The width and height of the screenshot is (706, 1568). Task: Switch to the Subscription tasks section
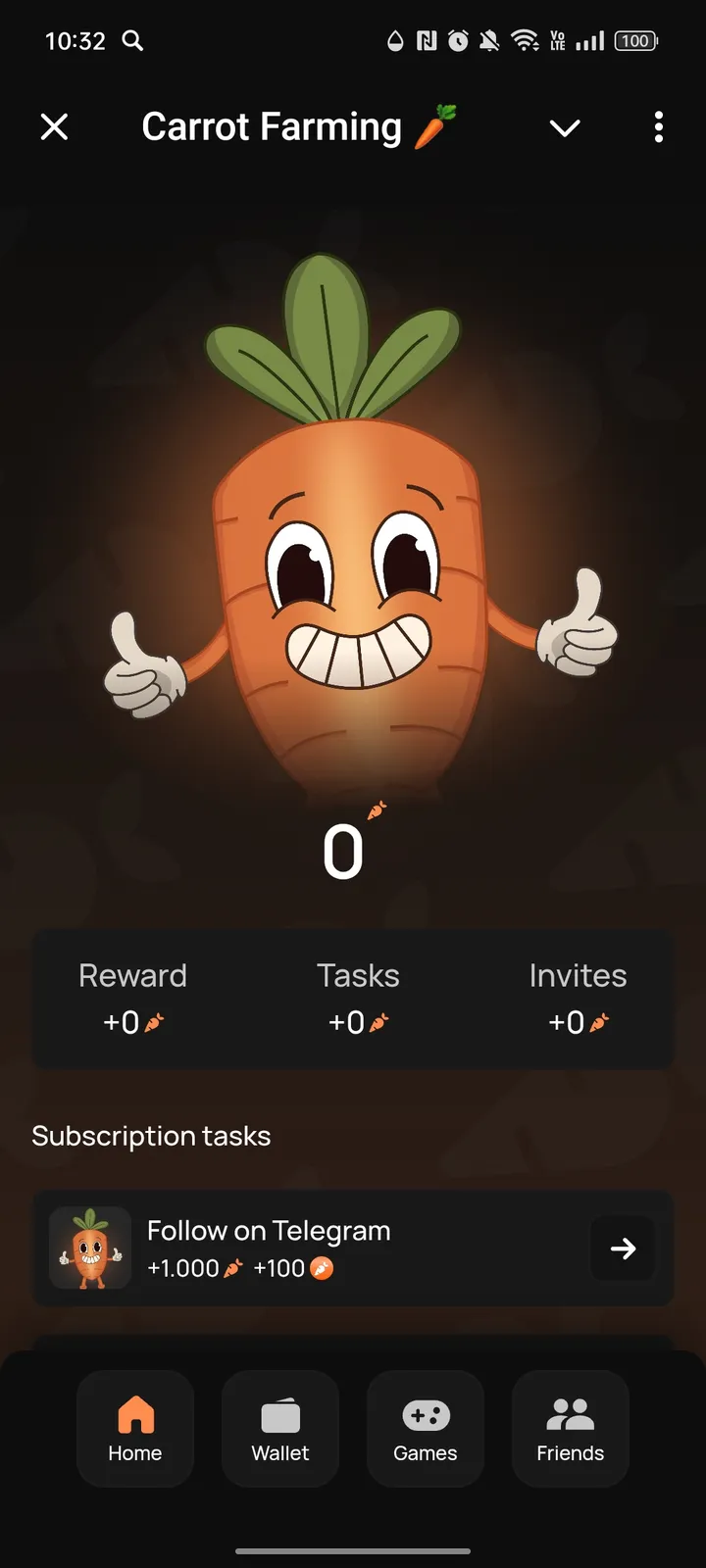pyautogui.click(x=151, y=1136)
